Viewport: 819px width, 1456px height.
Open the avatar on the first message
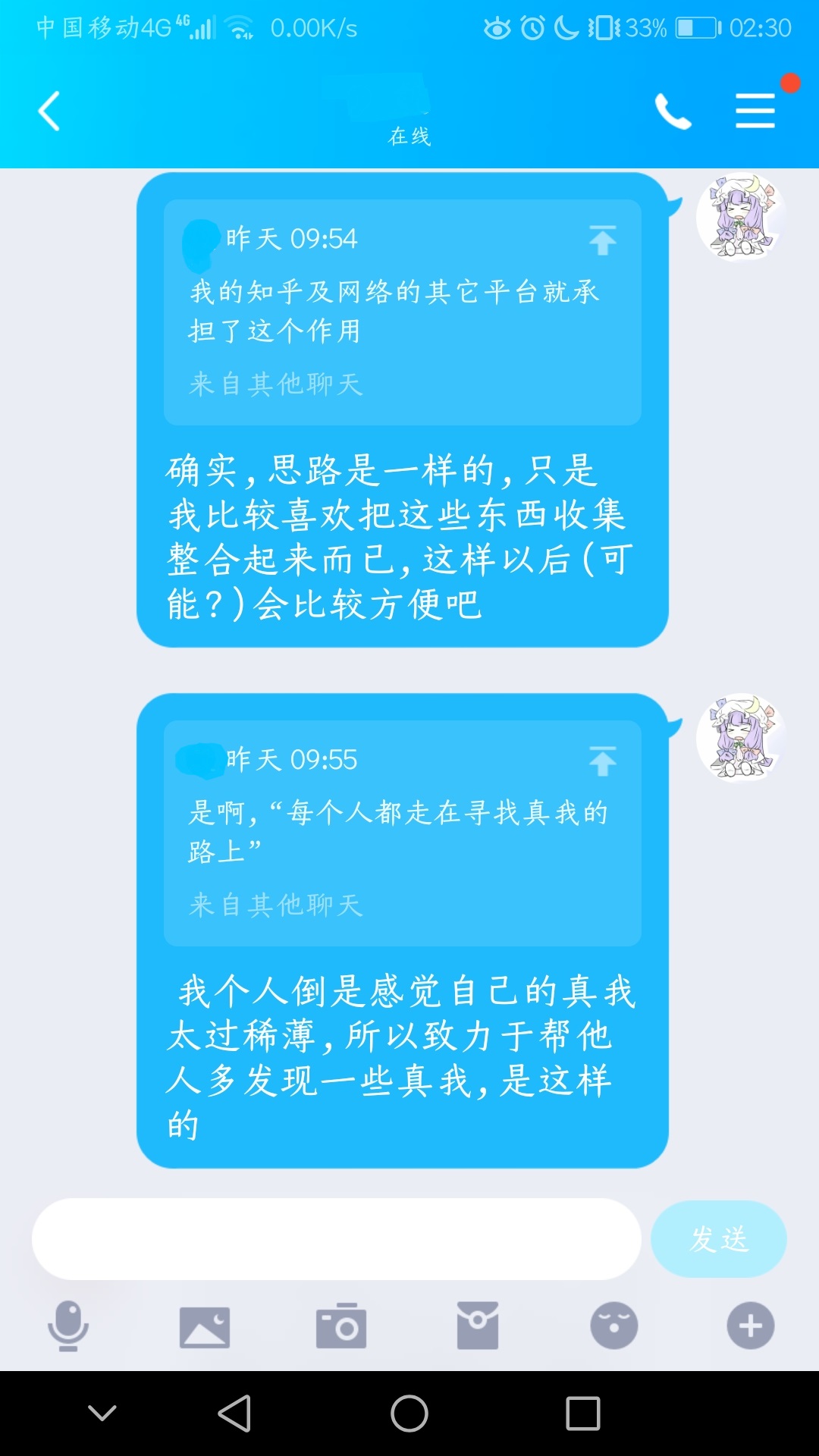point(740,217)
